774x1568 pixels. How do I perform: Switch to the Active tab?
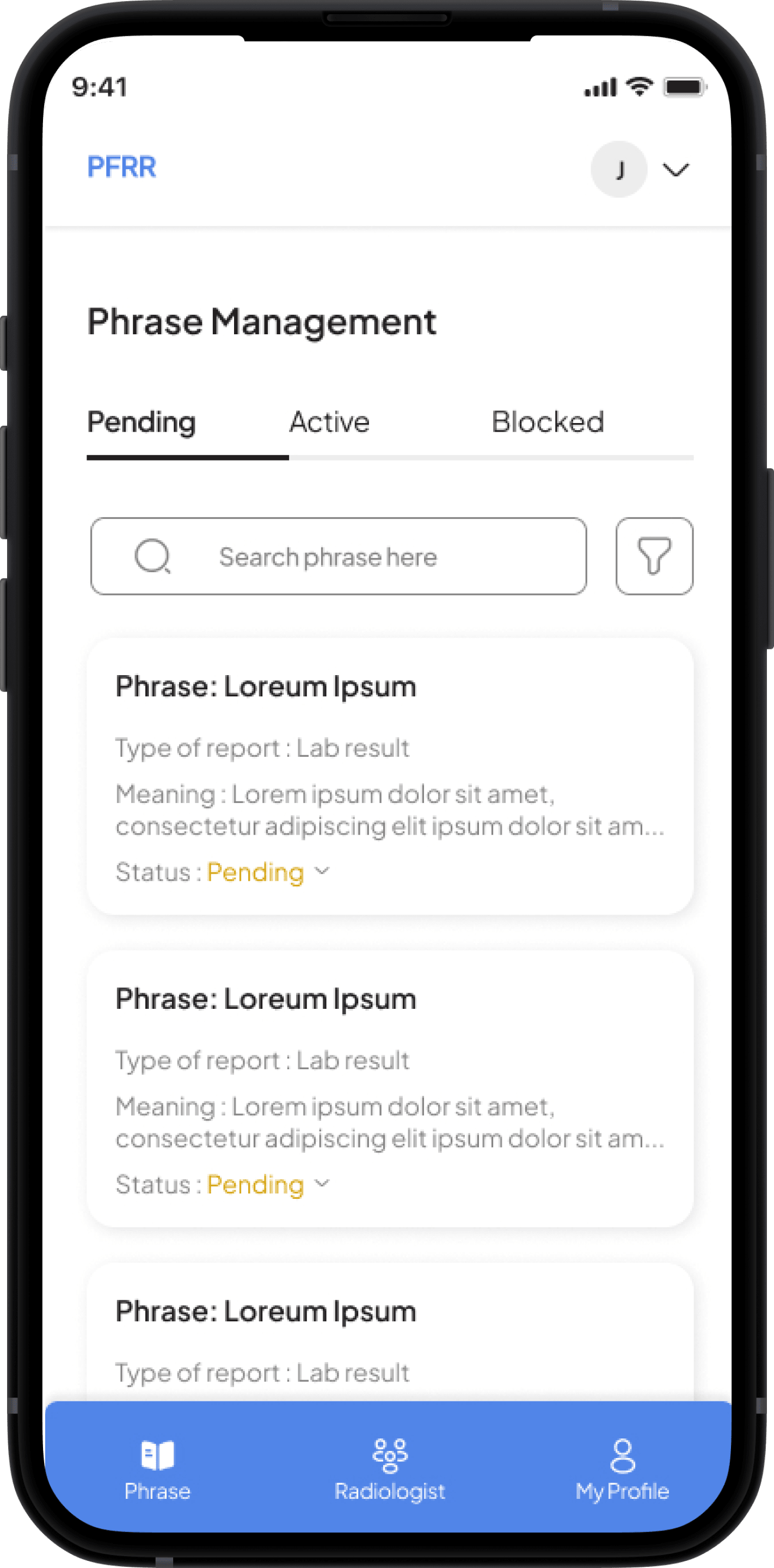pos(329,422)
